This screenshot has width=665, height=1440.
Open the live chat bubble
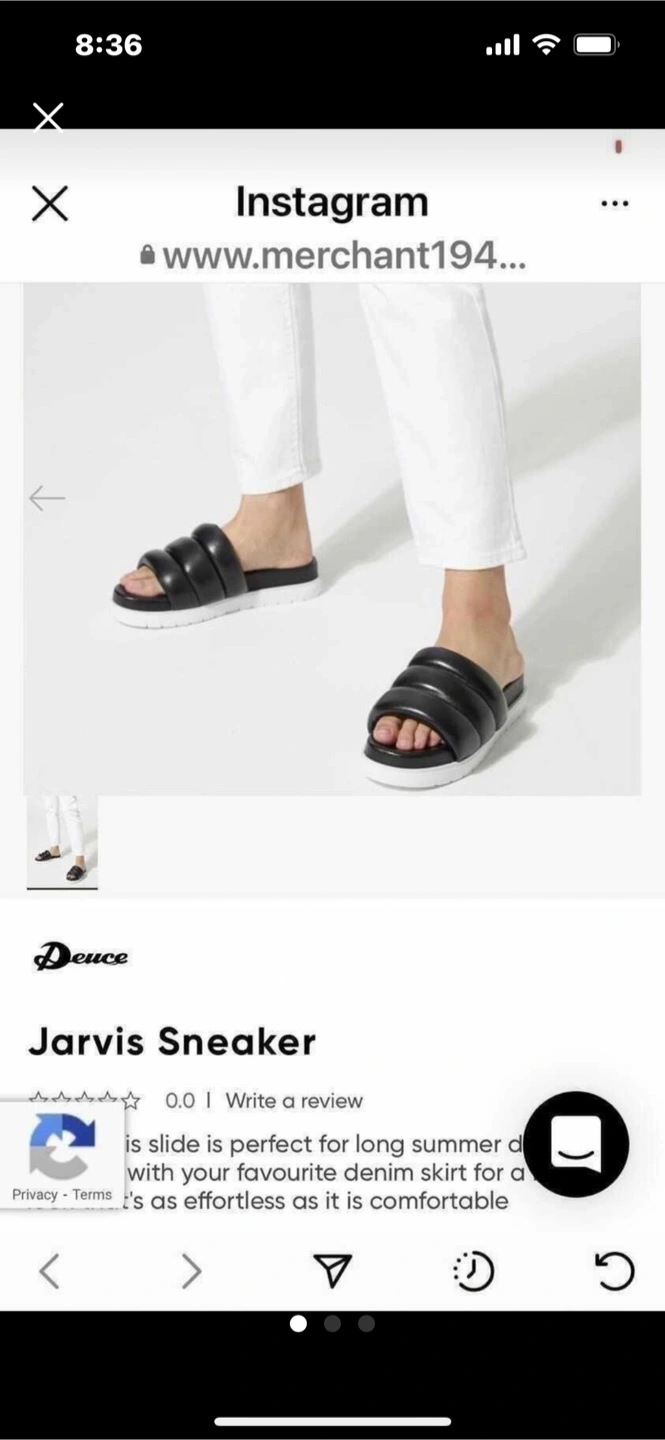tap(576, 1145)
